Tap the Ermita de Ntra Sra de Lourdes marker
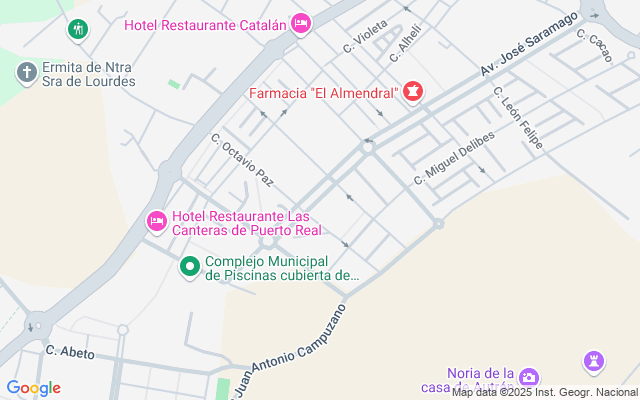 click(x=27, y=72)
